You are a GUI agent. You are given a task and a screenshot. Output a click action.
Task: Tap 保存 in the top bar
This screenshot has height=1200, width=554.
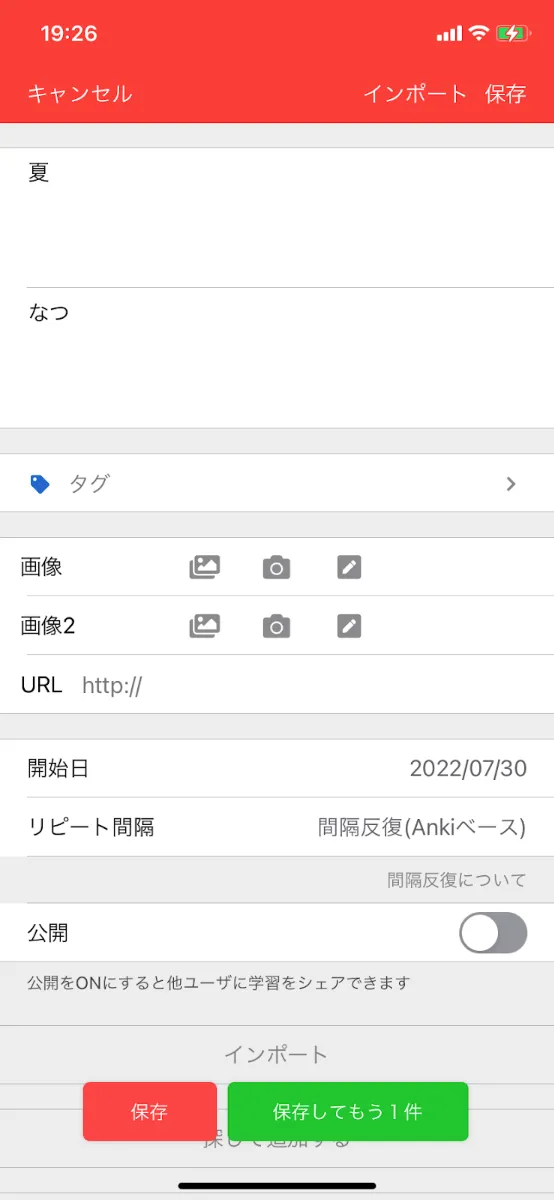coord(506,94)
